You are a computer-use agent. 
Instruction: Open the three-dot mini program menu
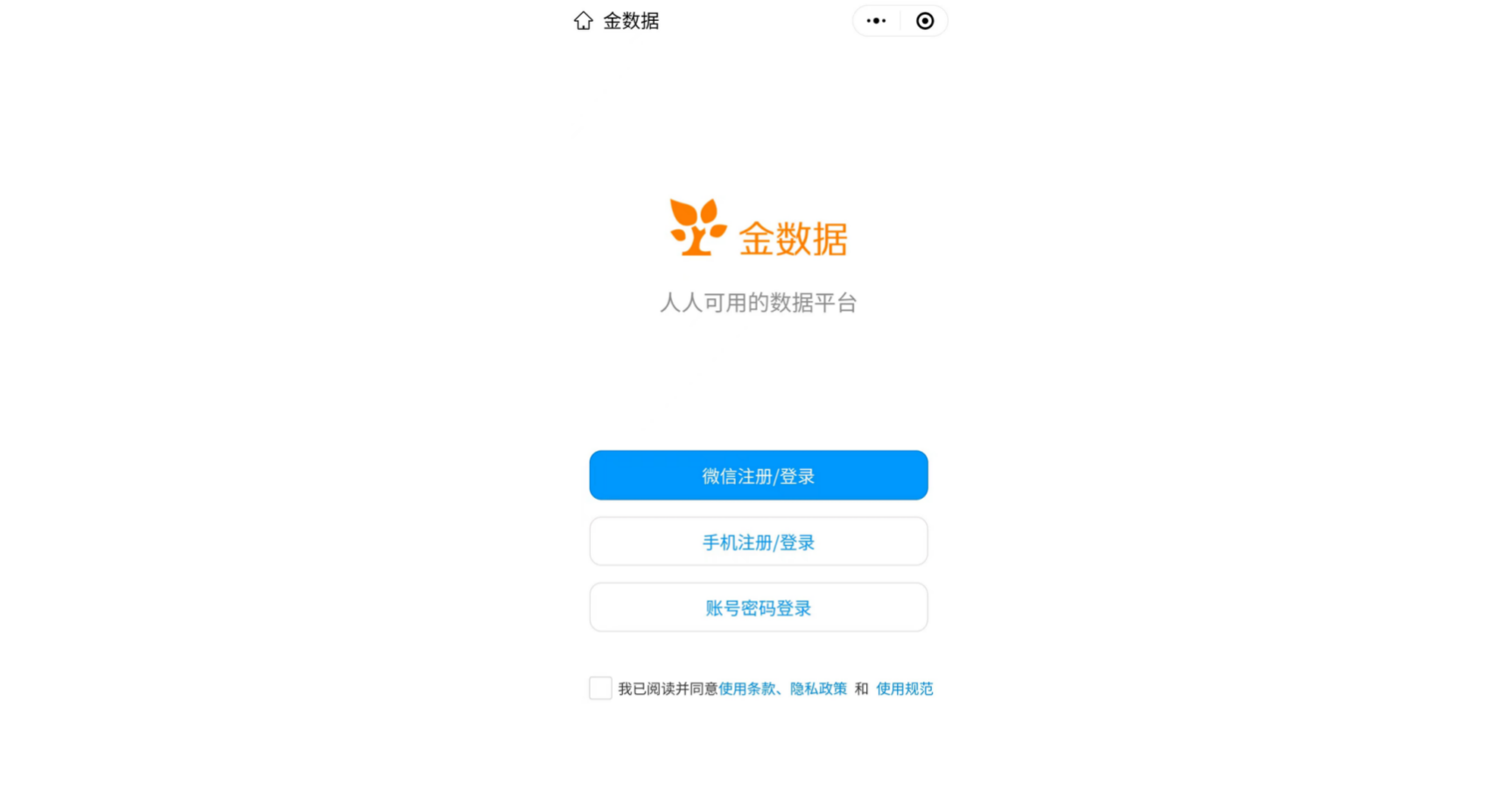click(876, 21)
